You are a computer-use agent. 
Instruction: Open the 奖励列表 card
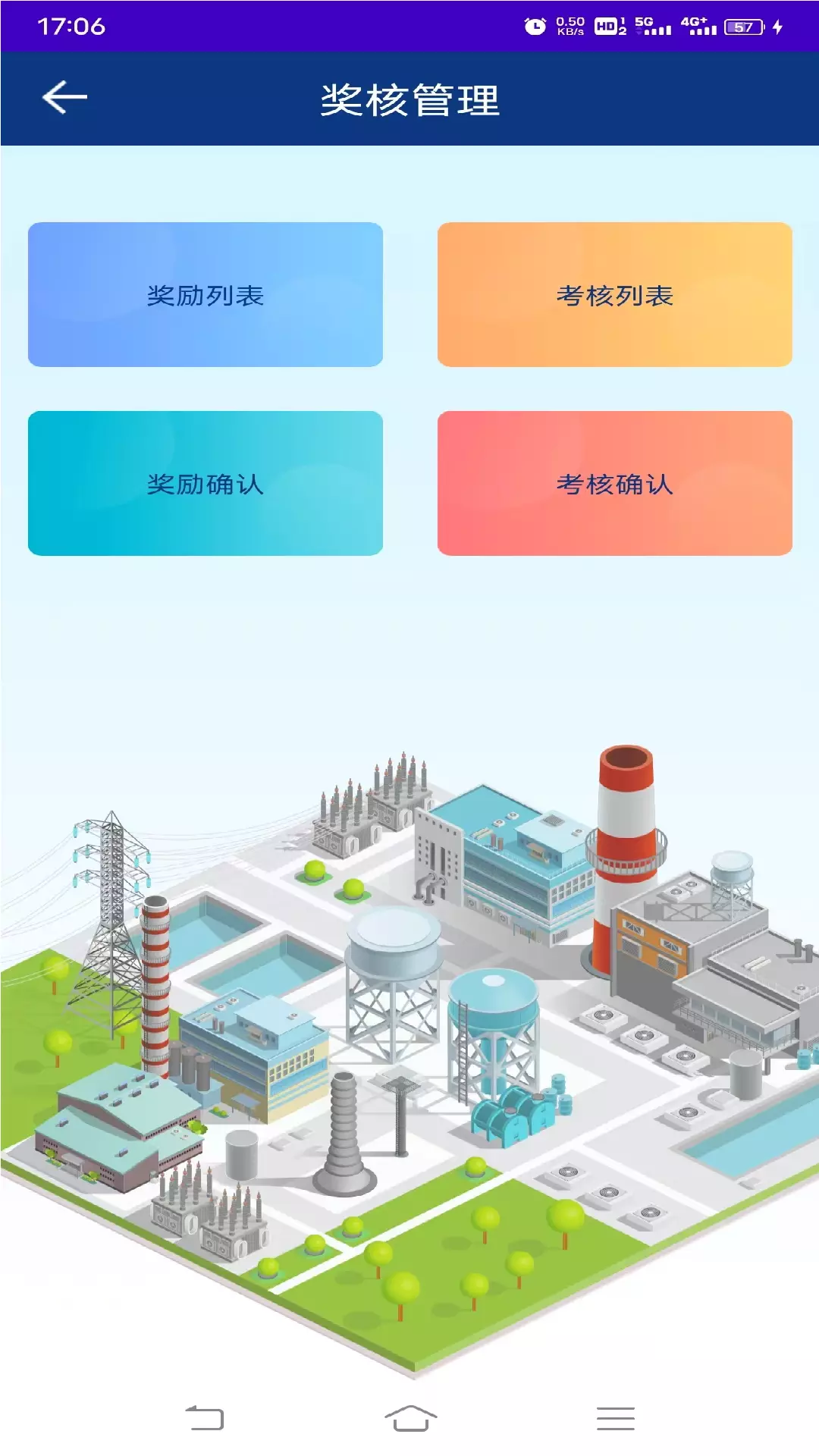pyautogui.click(x=206, y=294)
